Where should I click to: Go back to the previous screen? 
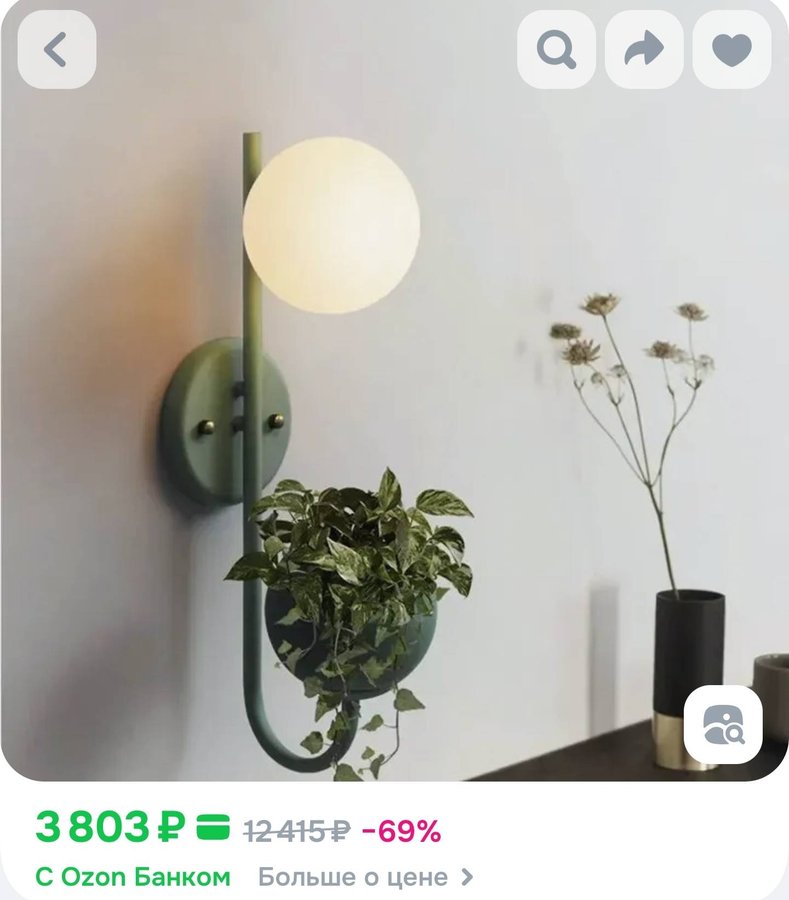tap(56, 49)
